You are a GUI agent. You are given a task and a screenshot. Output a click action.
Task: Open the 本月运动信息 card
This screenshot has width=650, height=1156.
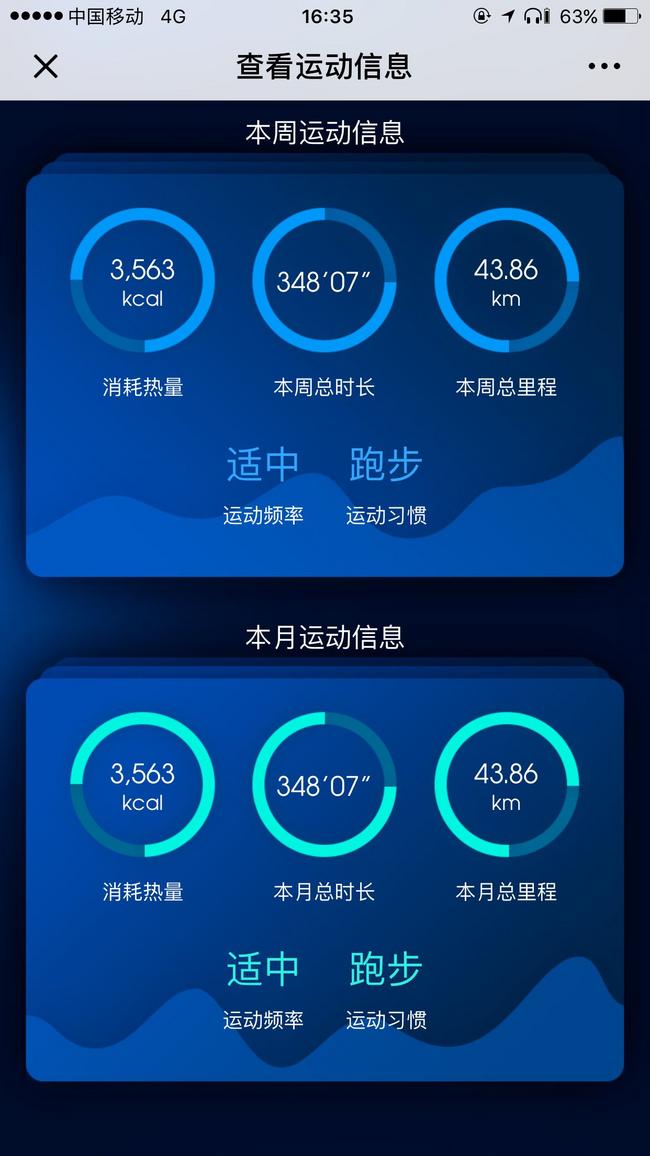tap(325, 879)
